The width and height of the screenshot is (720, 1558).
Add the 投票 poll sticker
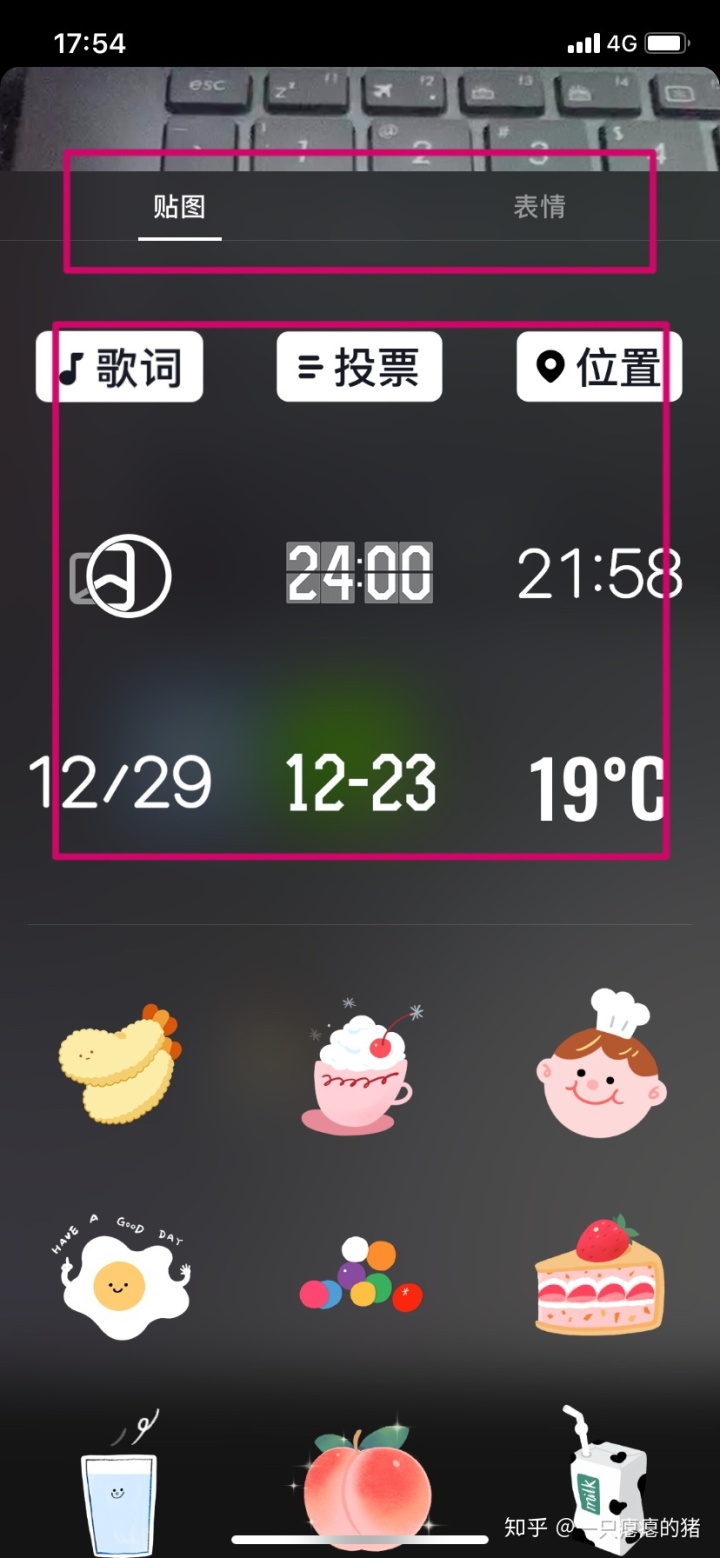click(359, 368)
